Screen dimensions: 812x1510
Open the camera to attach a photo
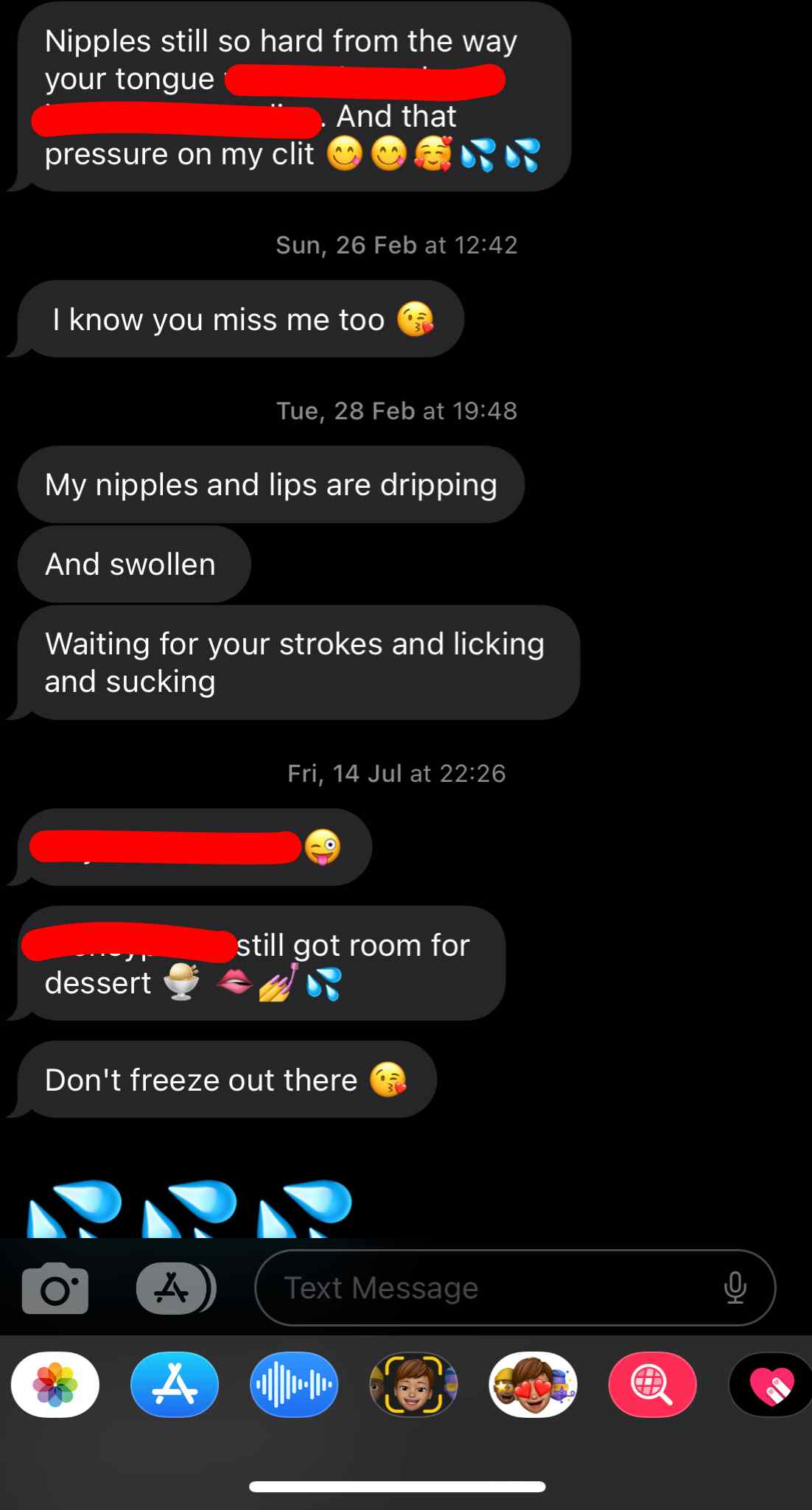pyautogui.click(x=55, y=1288)
